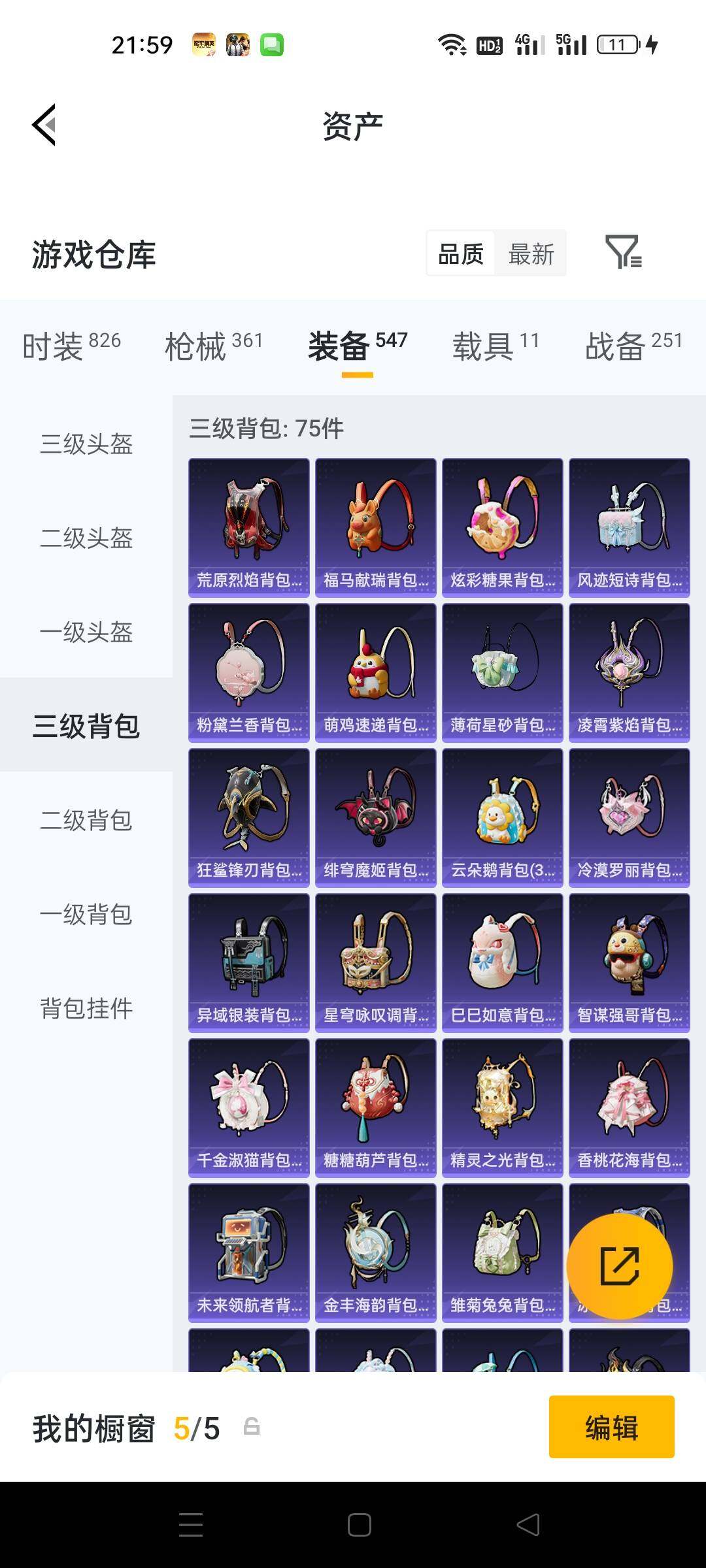
Task: Select the 荒原烈焰背包 item thumbnail
Action: (x=248, y=523)
